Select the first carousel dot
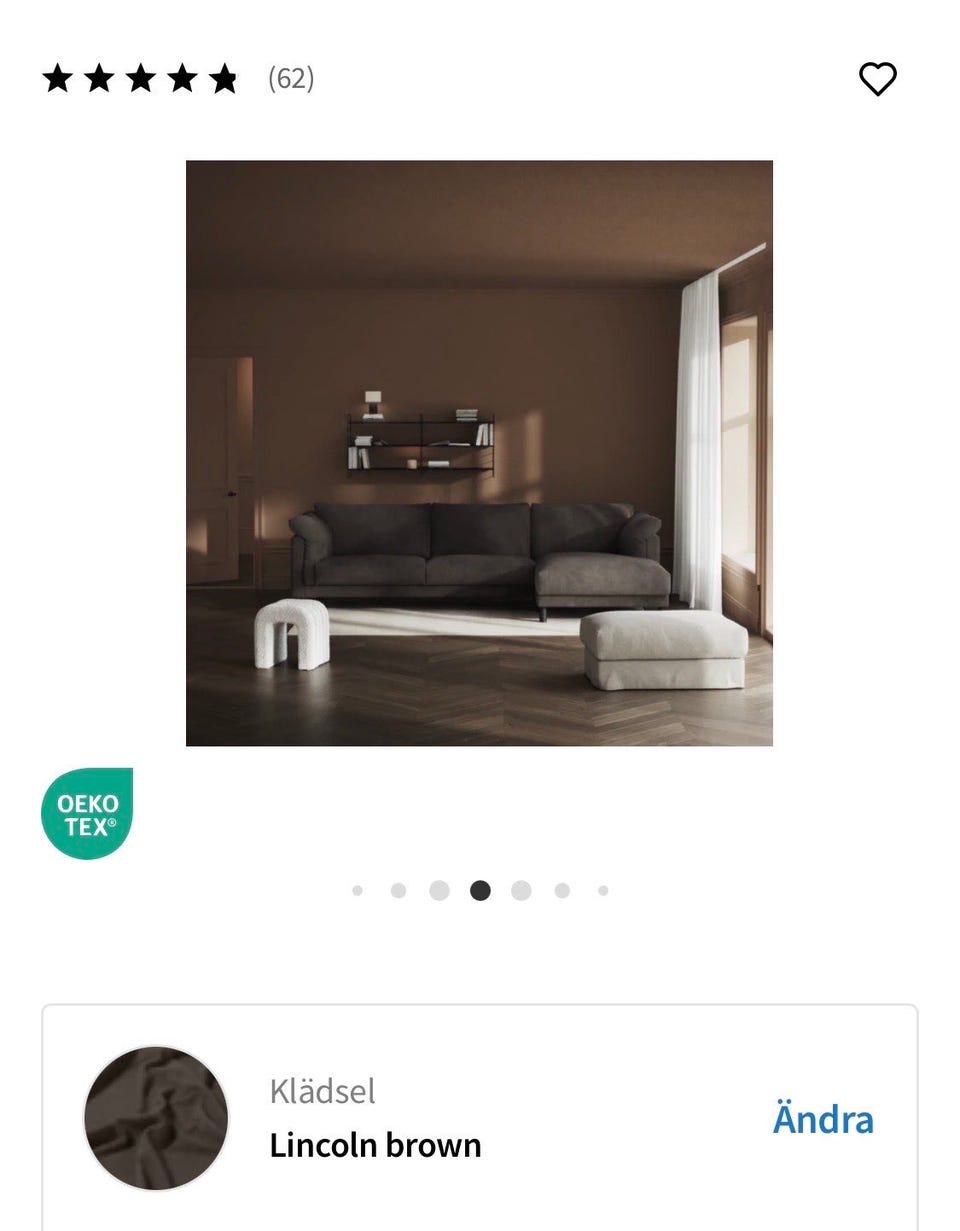Image resolution: width=960 pixels, height=1231 pixels. (x=357, y=889)
